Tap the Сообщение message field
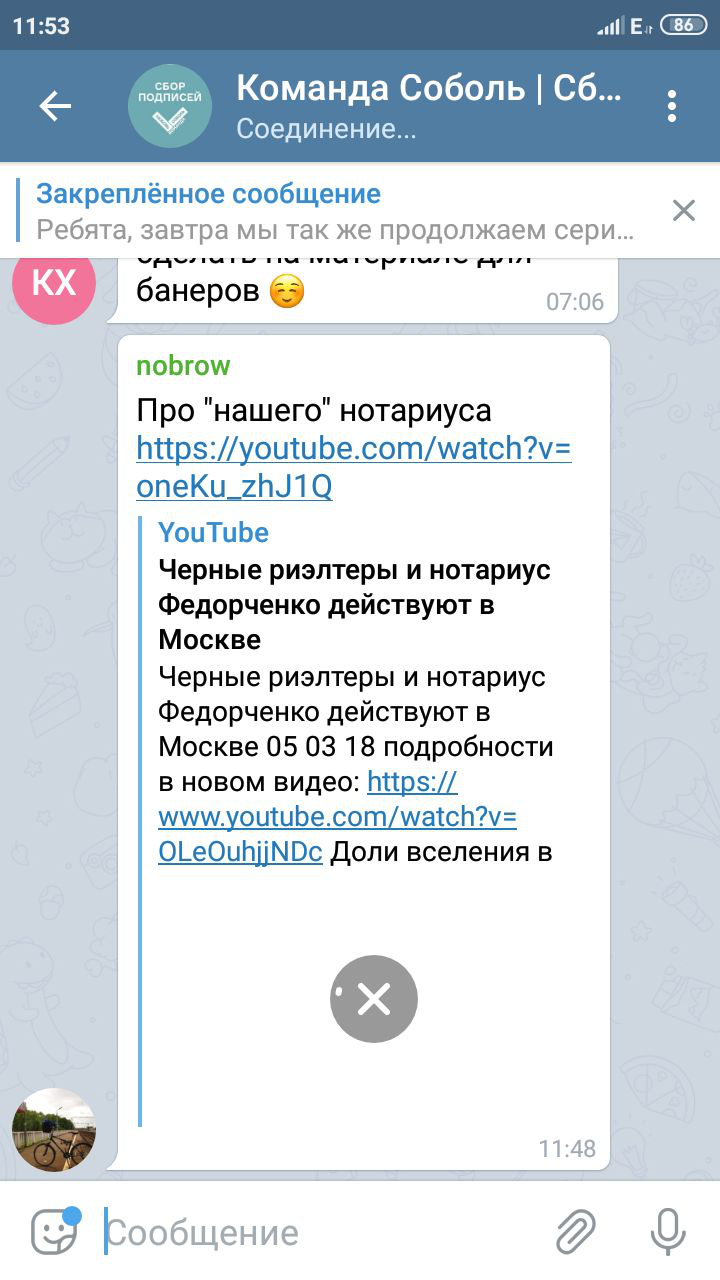The height and width of the screenshot is (1280, 720). point(320,1233)
